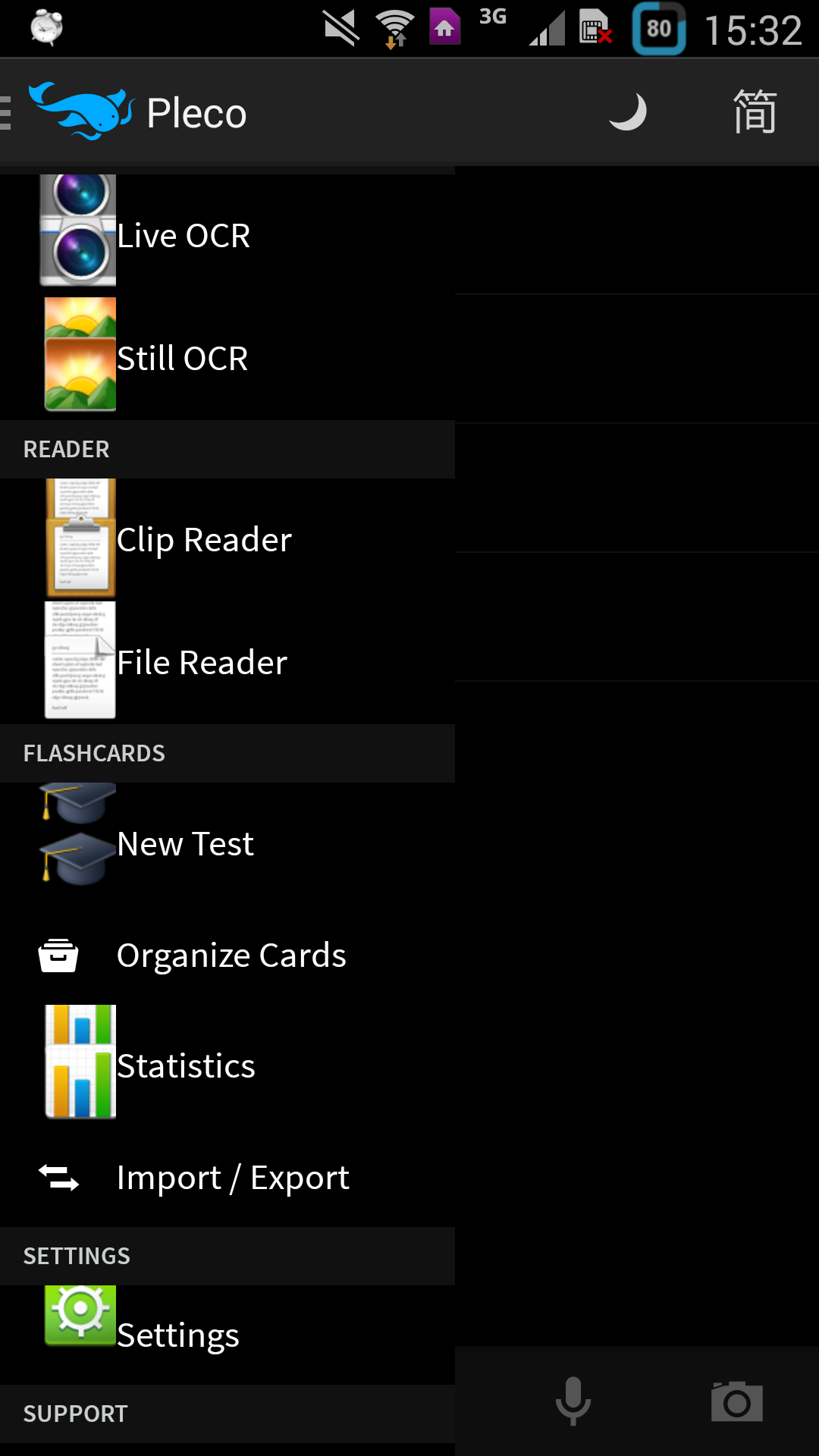The width and height of the screenshot is (819, 1456).
Task: Start a New Test
Action: pos(227,843)
